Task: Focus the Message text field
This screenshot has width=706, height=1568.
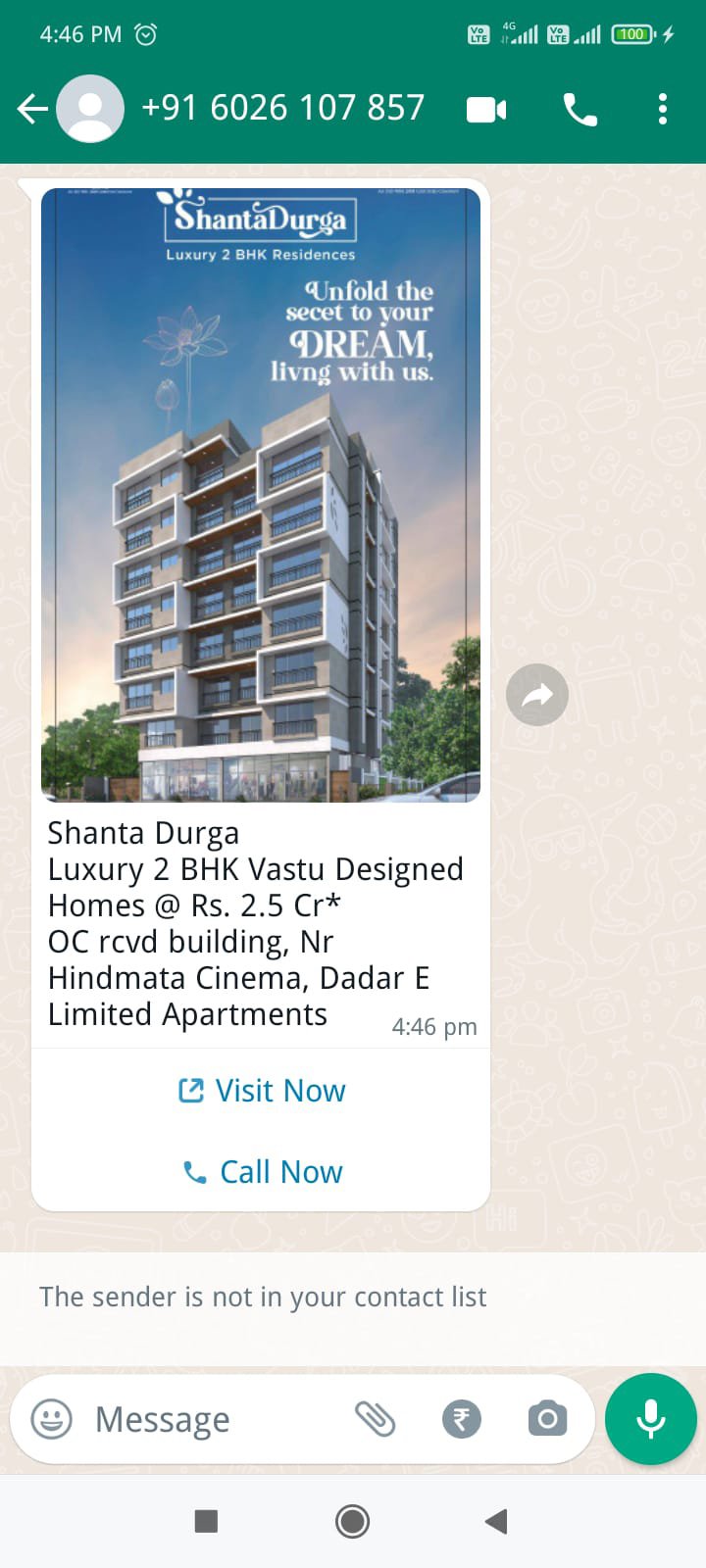Action: pos(216,1419)
